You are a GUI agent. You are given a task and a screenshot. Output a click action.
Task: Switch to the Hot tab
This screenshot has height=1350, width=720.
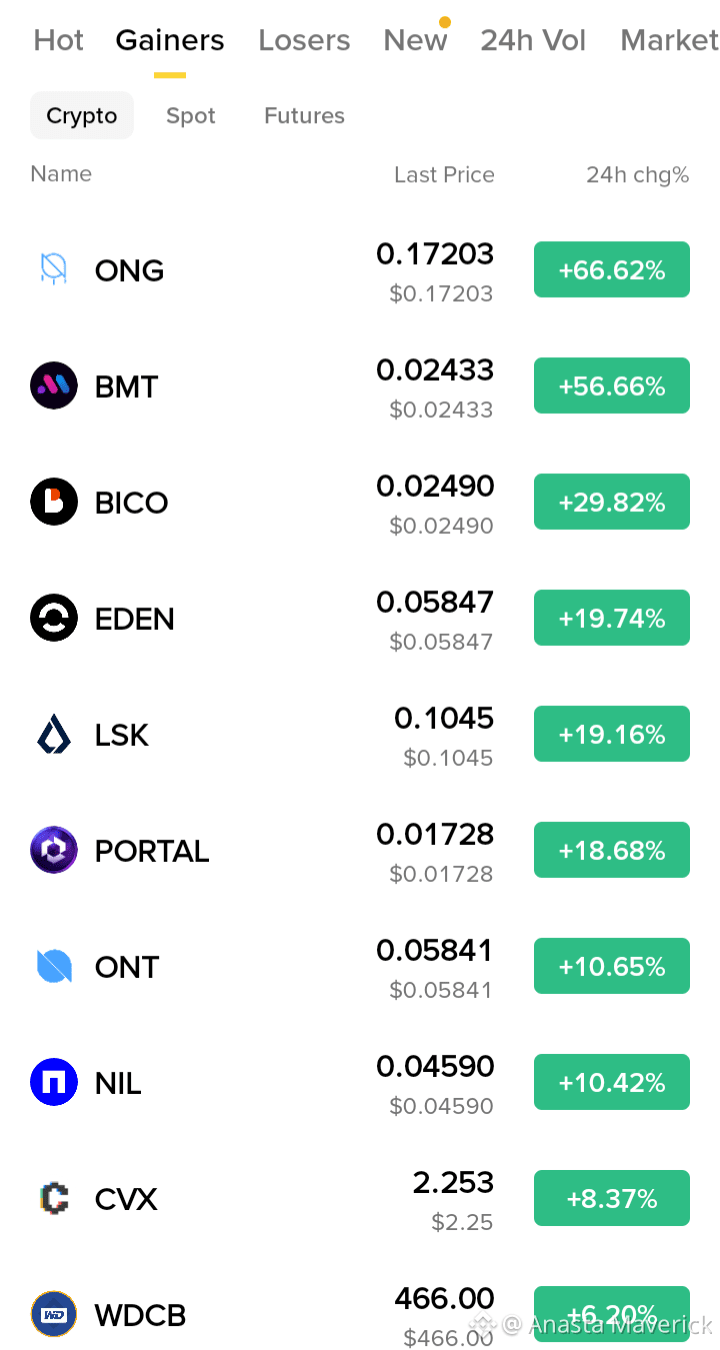(x=59, y=40)
